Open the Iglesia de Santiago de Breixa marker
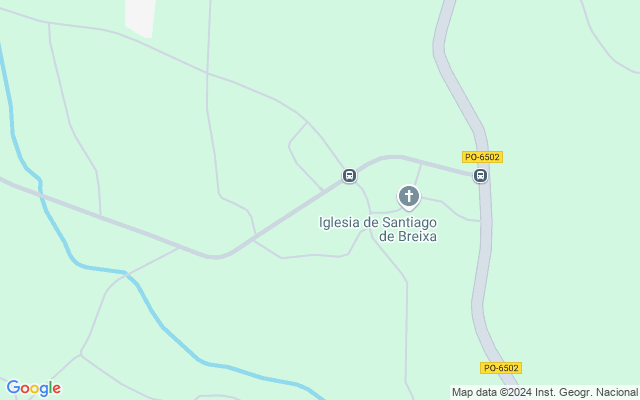640x400 pixels. click(x=408, y=196)
